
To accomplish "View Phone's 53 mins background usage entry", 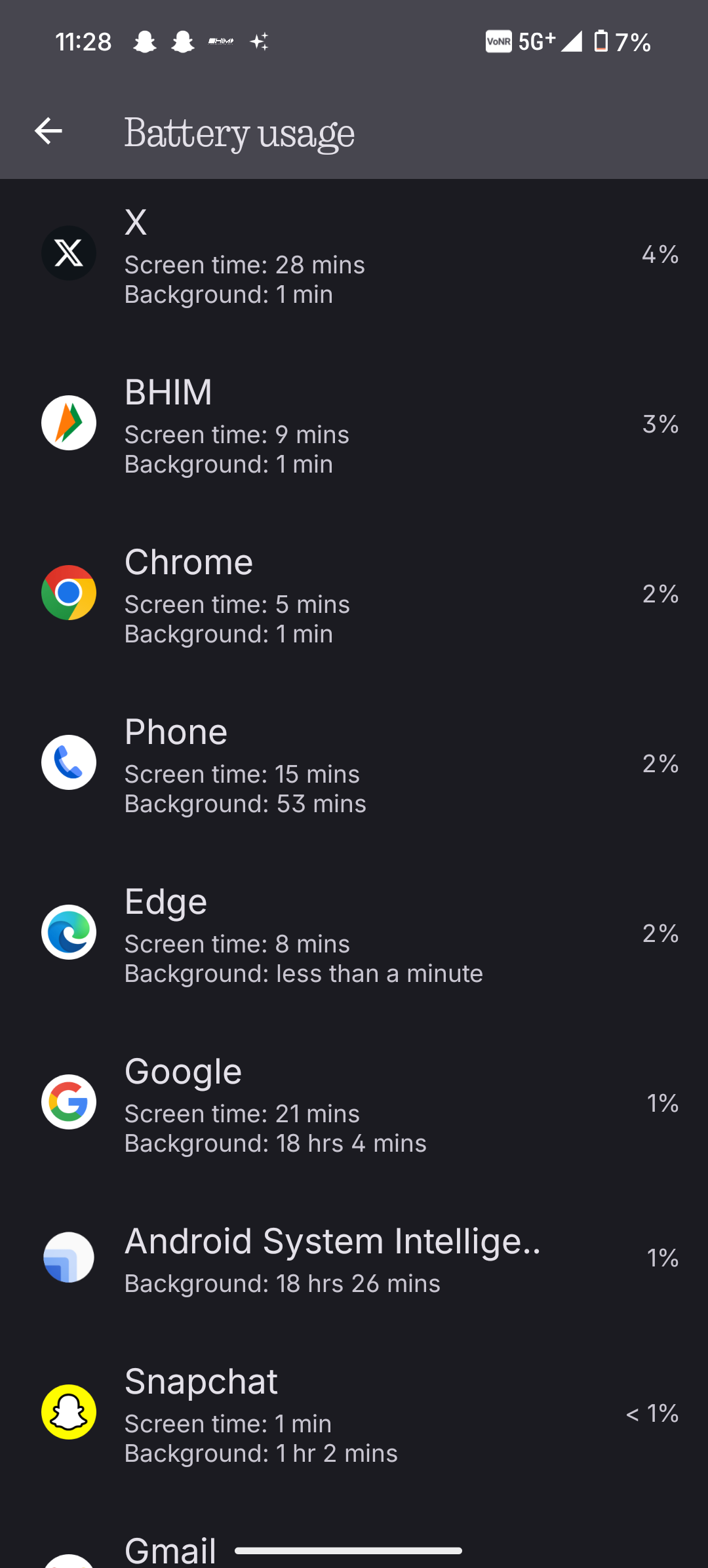I will tap(245, 803).
